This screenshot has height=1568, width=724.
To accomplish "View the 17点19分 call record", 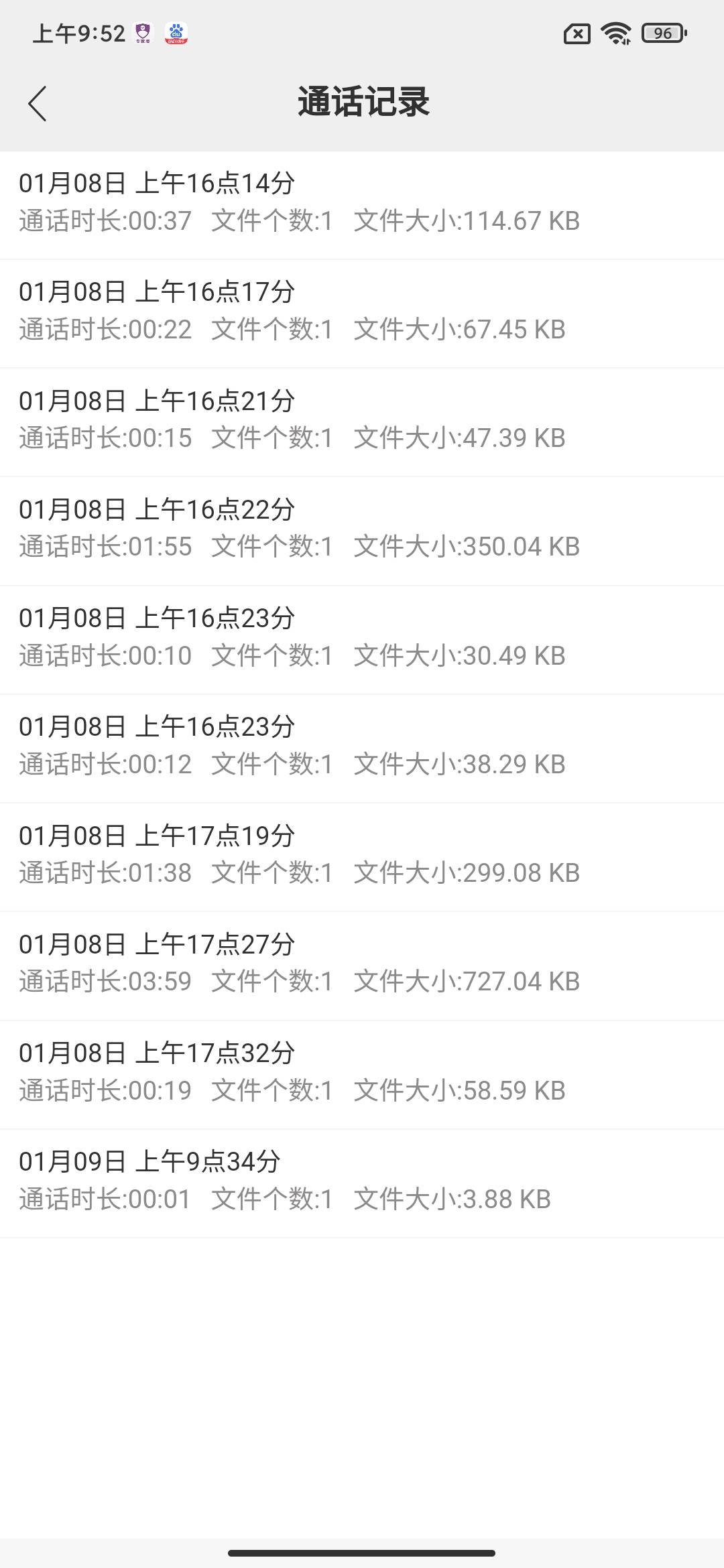I will point(362,857).
